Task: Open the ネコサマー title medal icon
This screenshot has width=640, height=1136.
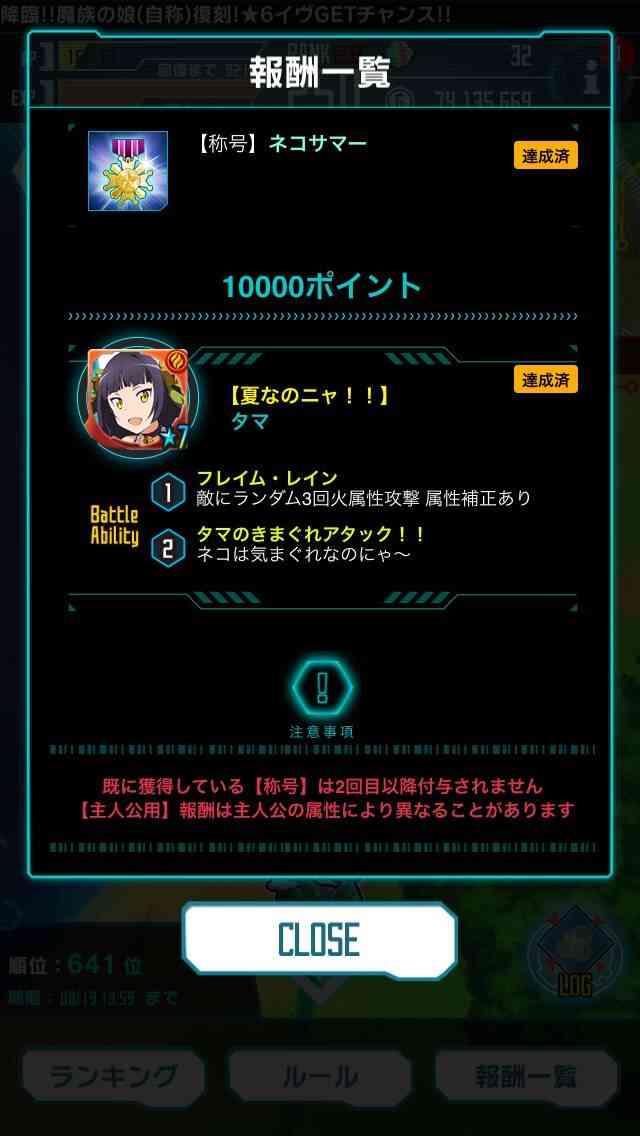Action: [128, 171]
